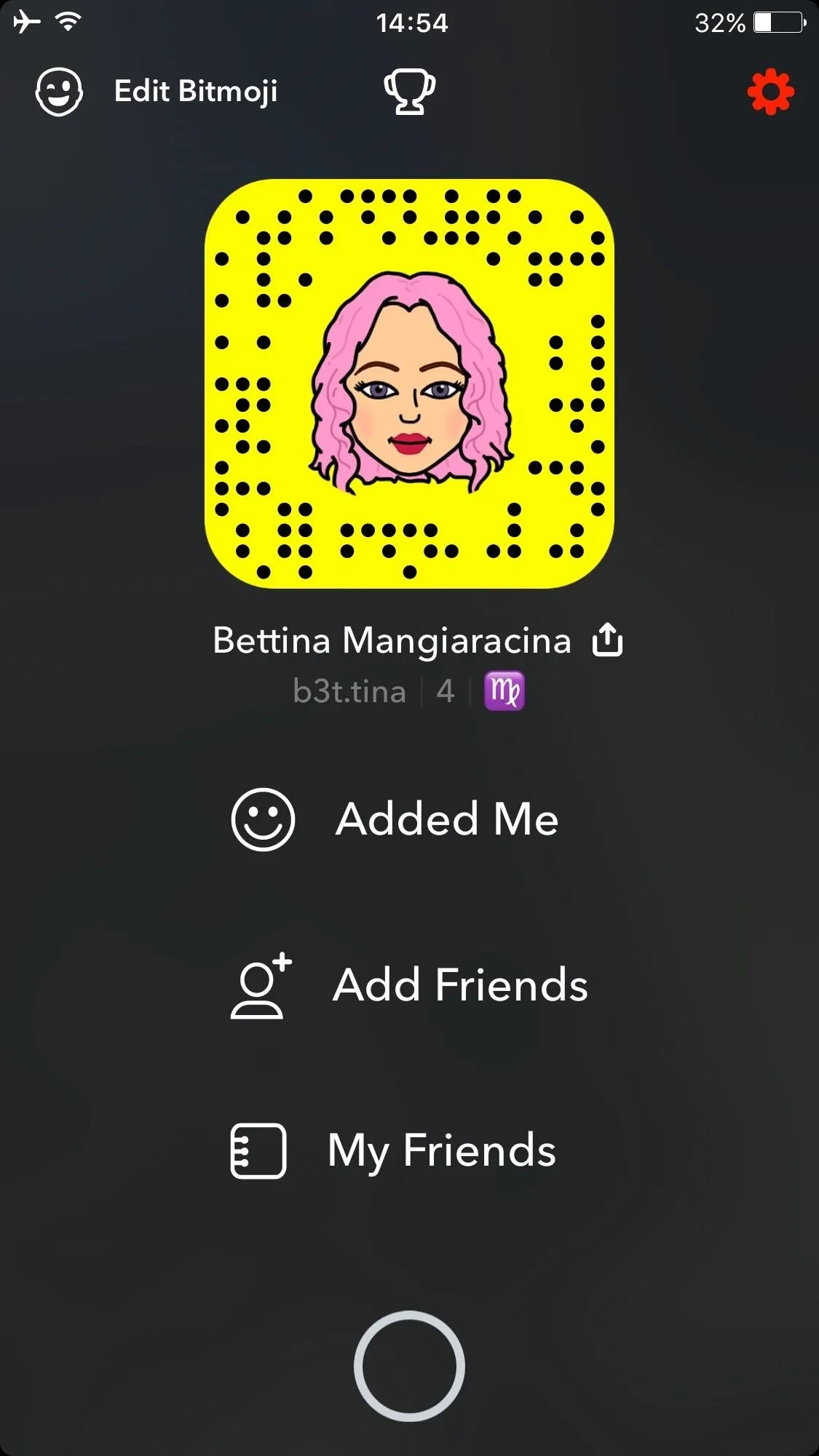
Task: Open the trophy case
Action: 409,92
